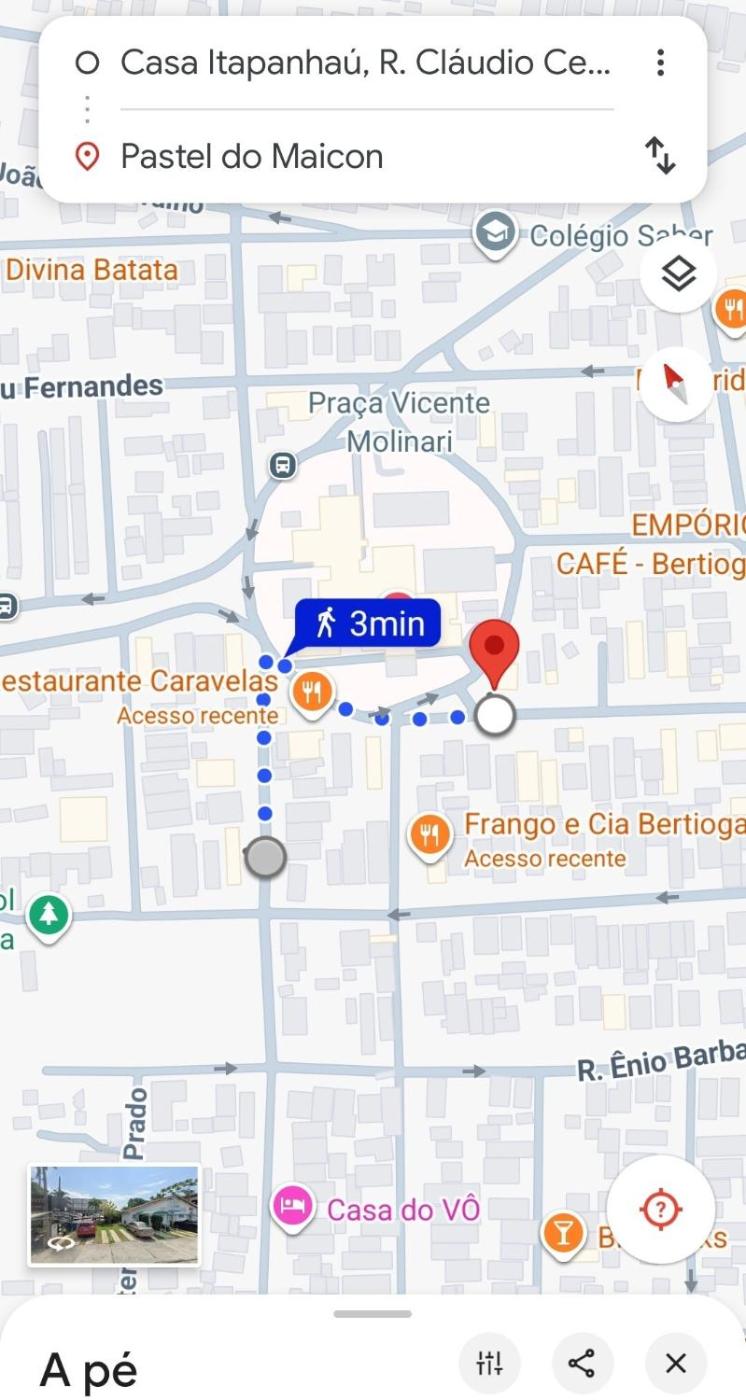Image resolution: width=746 pixels, height=1400 pixels.
Task: Change the destination Pastel do Maicon
Action: click(x=252, y=157)
